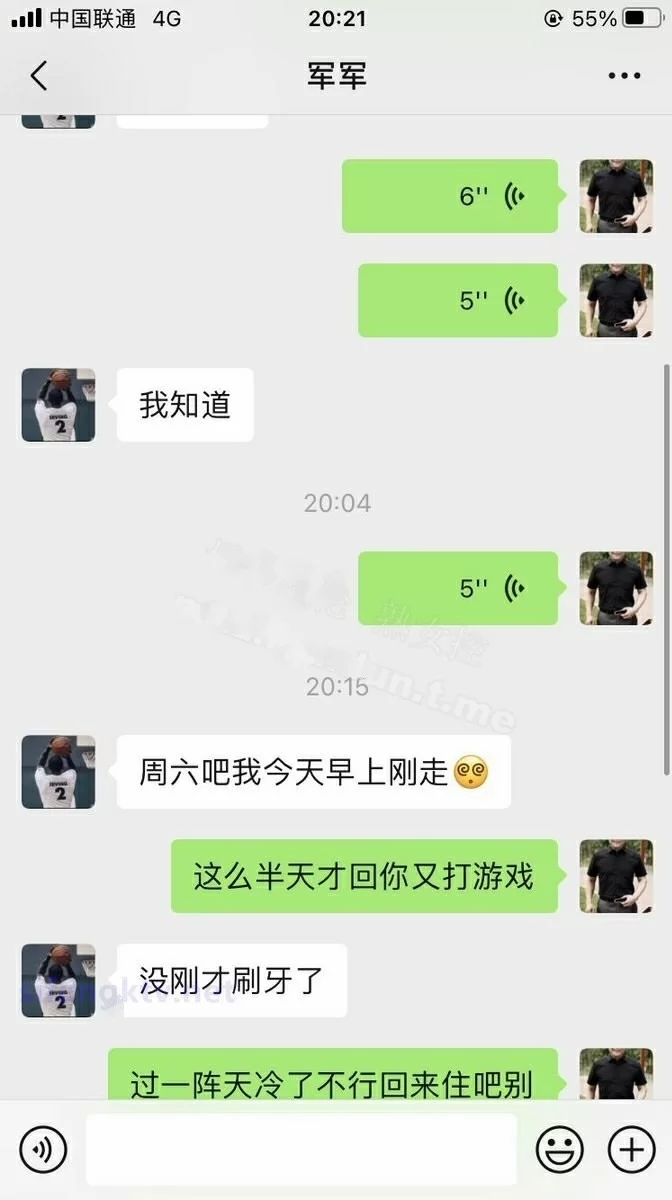Open my avatar beside 这么半天才回你又打游戏

(616, 876)
